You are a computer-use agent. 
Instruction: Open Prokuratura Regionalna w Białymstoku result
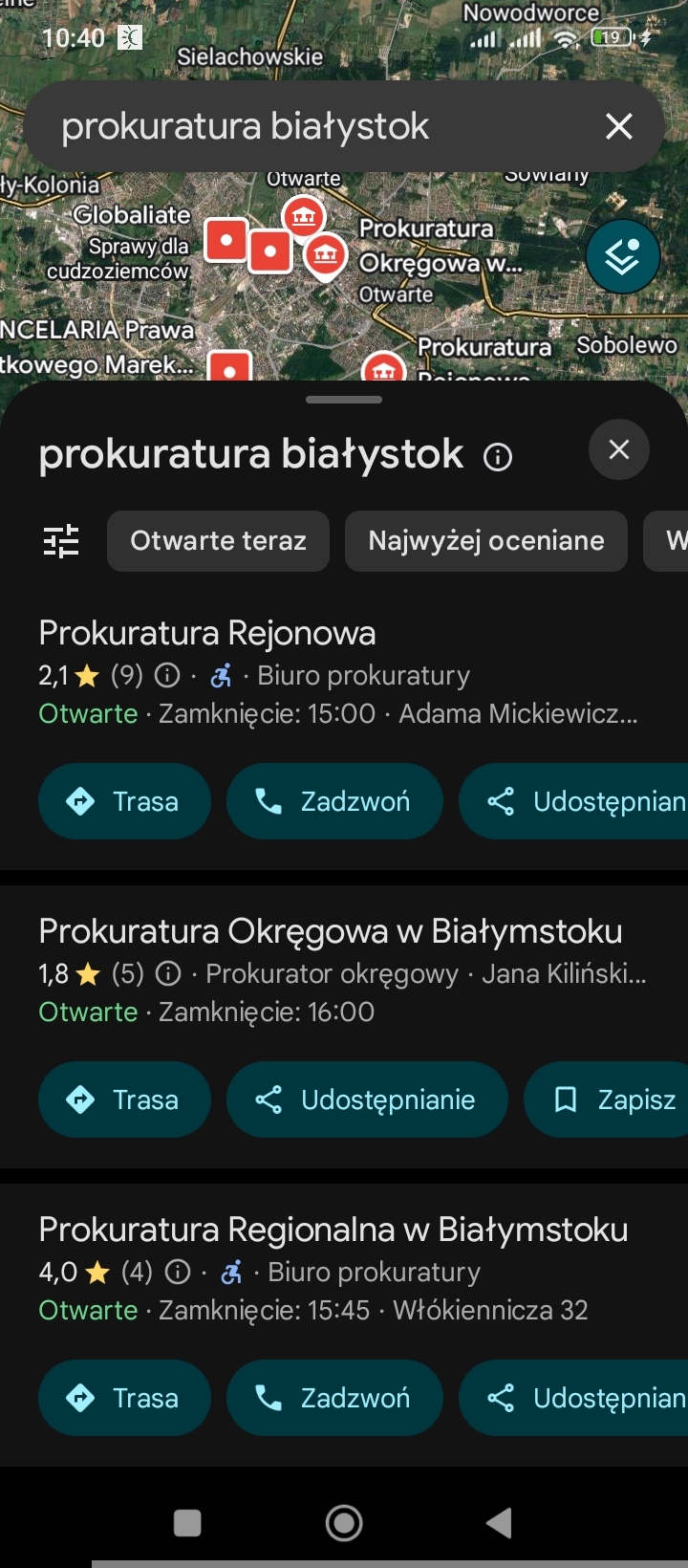pos(333,1230)
